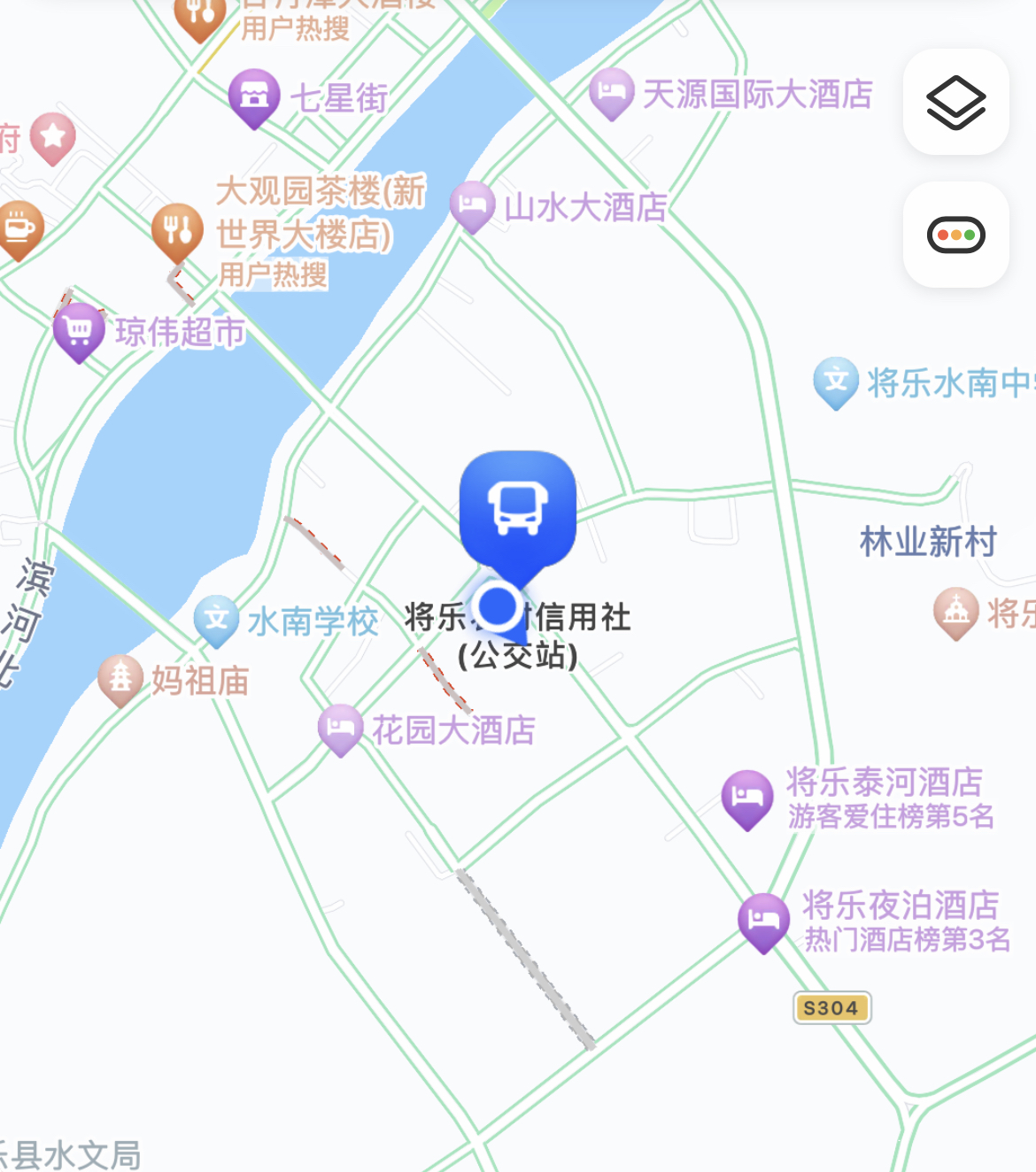This screenshot has width=1036, height=1172.
Task: Select the 水南学校 school marker
Action: 216,619
